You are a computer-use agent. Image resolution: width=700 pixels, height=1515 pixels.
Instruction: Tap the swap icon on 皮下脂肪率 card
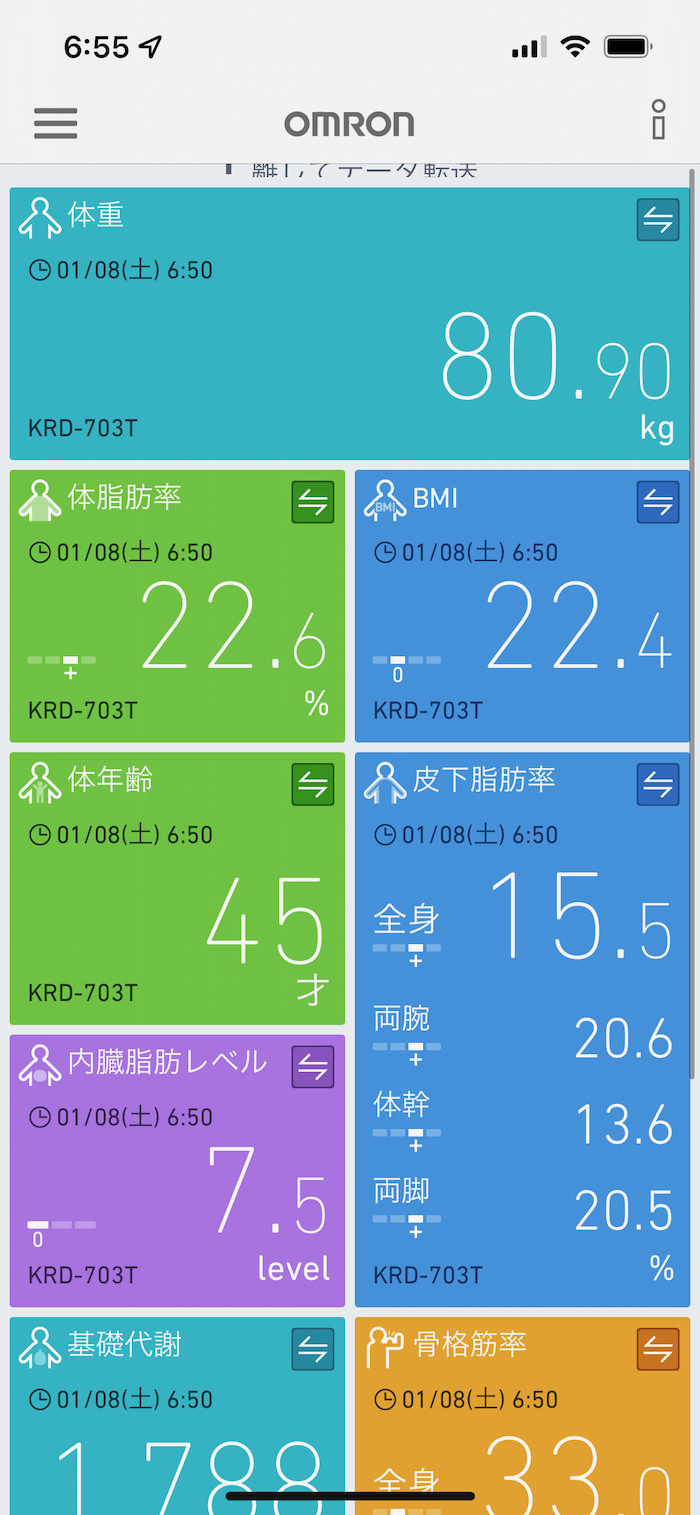657,784
